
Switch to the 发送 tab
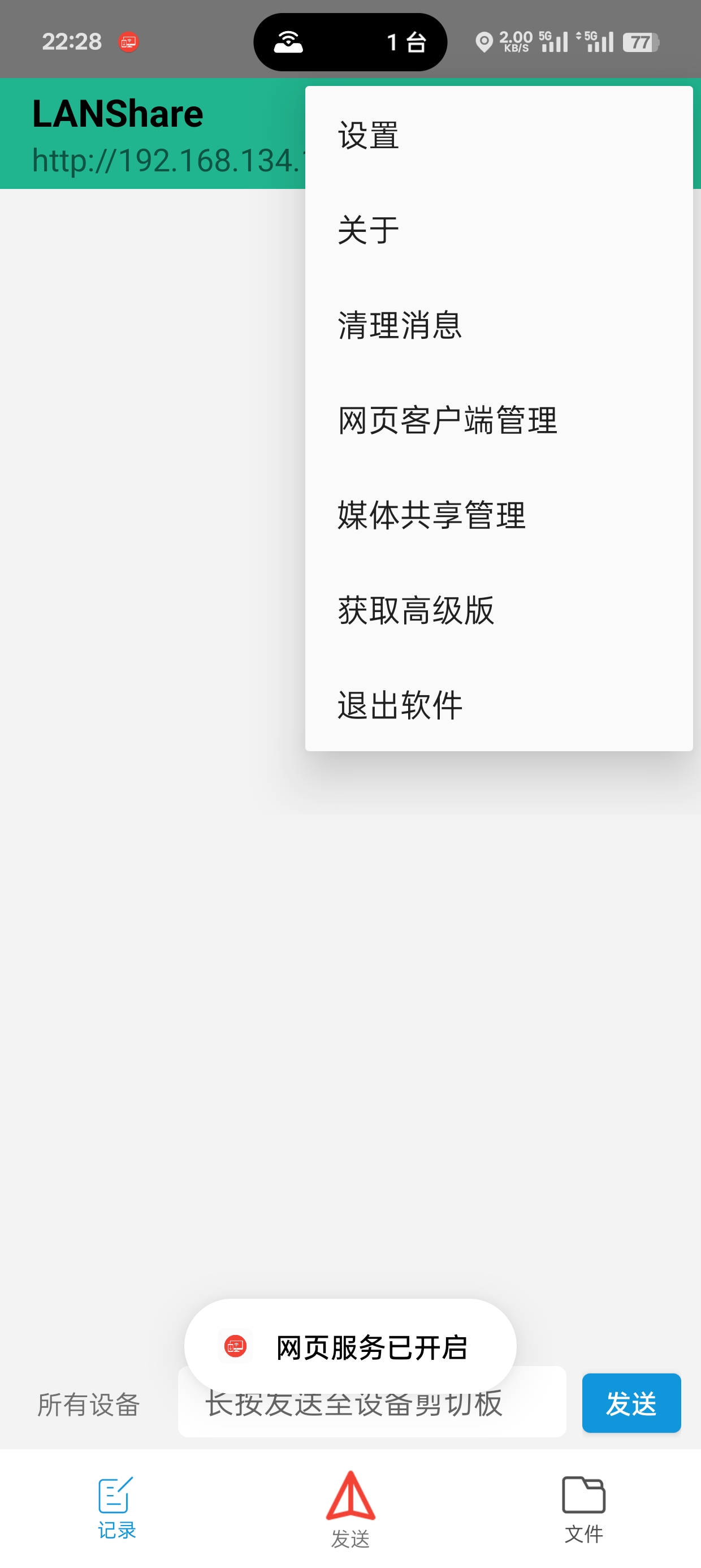pos(350,1509)
